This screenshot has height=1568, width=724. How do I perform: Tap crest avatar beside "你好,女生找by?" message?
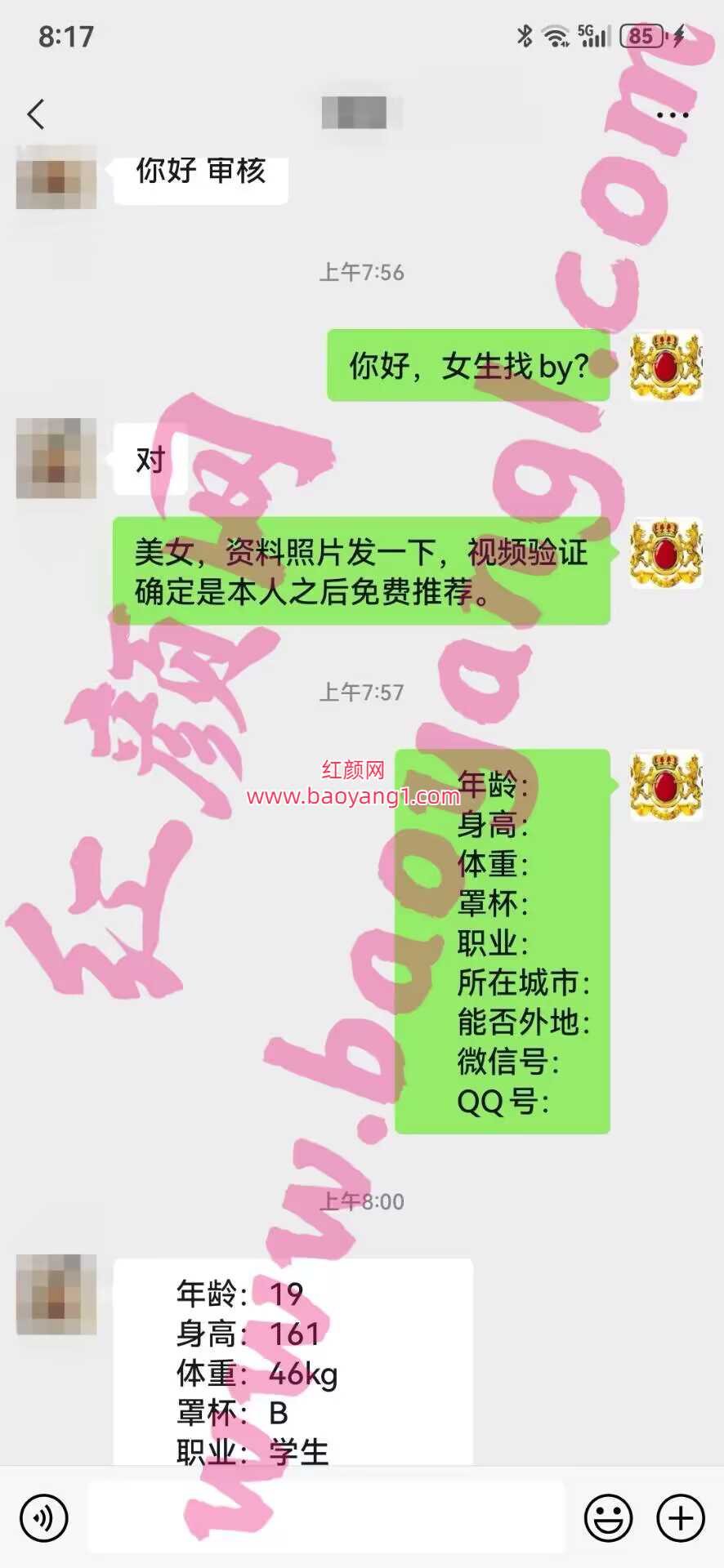click(x=666, y=365)
